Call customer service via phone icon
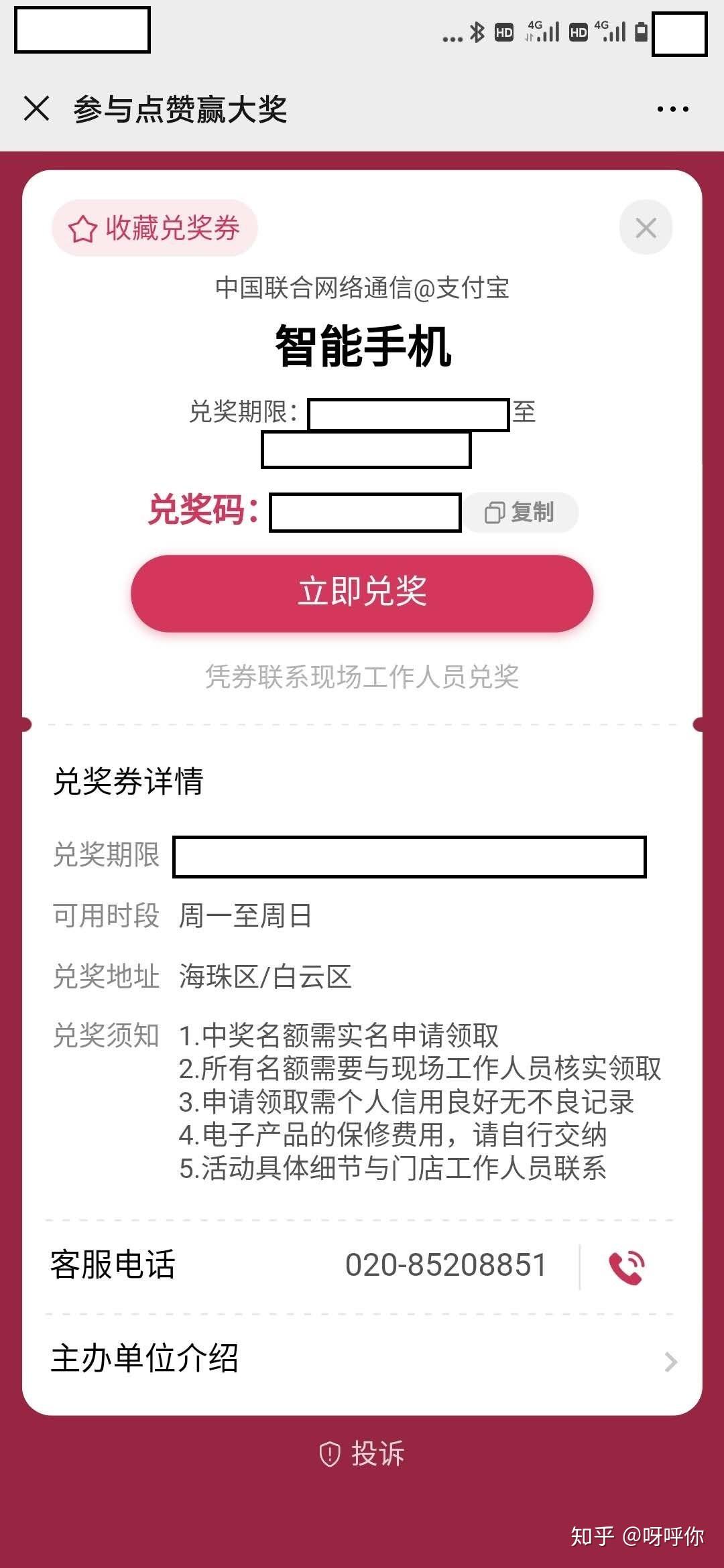The image size is (724, 1568). click(x=627, y=1266)
